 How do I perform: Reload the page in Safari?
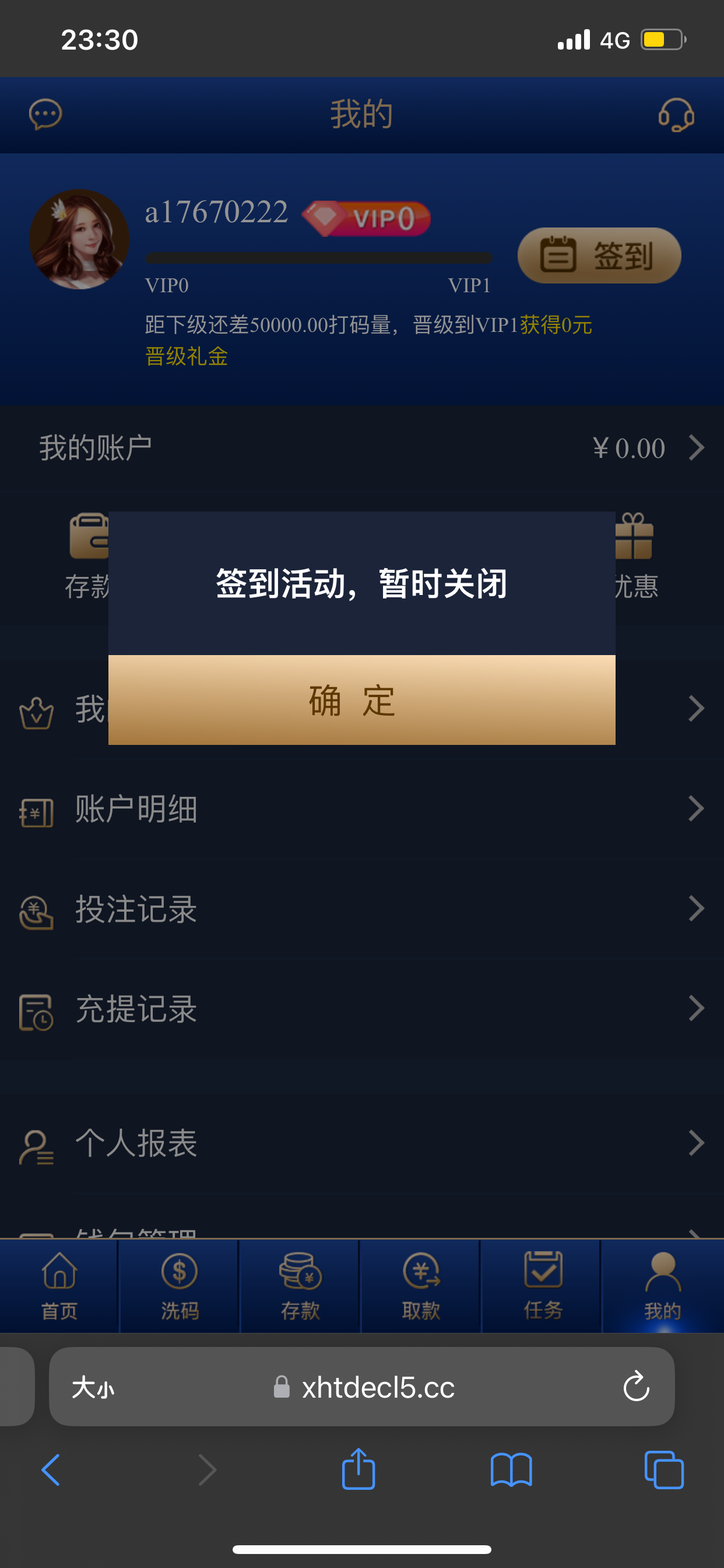[x=636, y=1387]
